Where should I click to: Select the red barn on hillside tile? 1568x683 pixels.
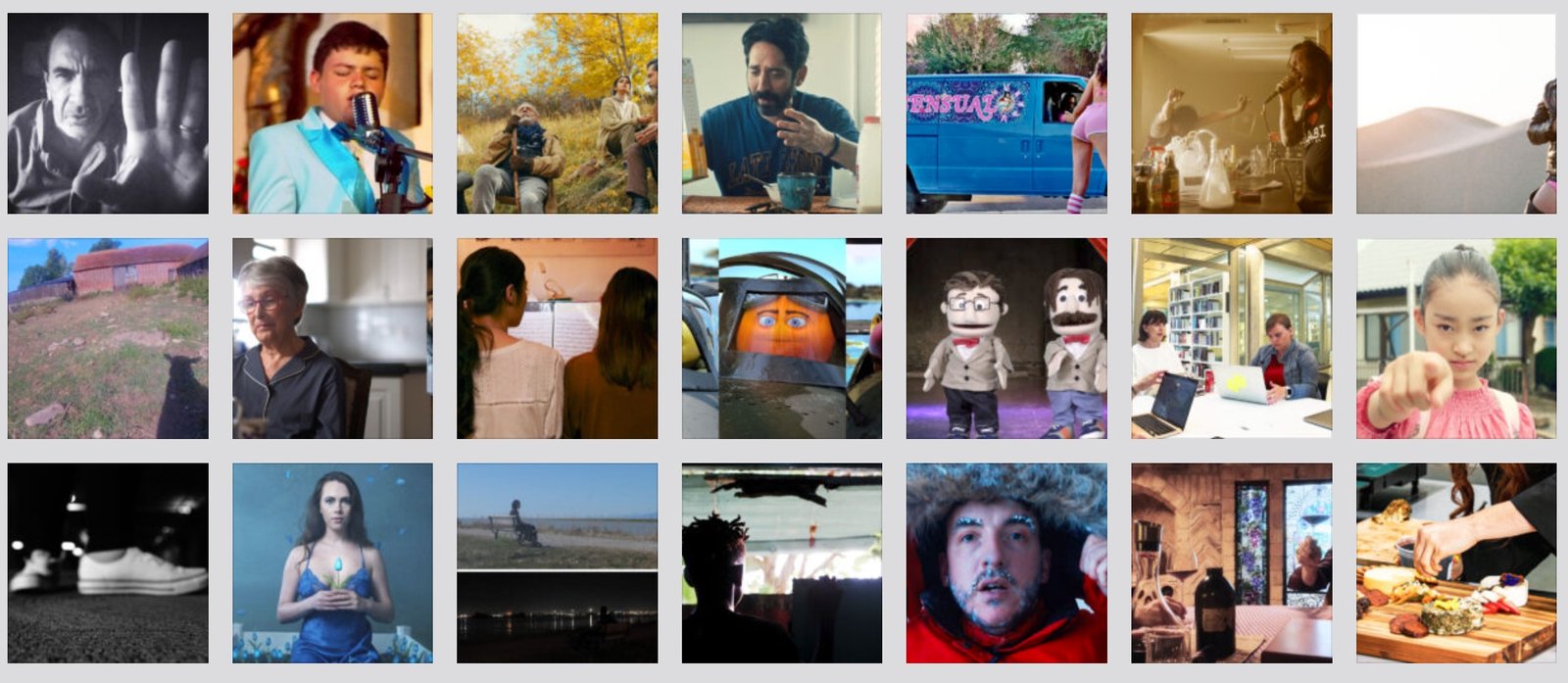pyautogui.click(x=108, y=338)
